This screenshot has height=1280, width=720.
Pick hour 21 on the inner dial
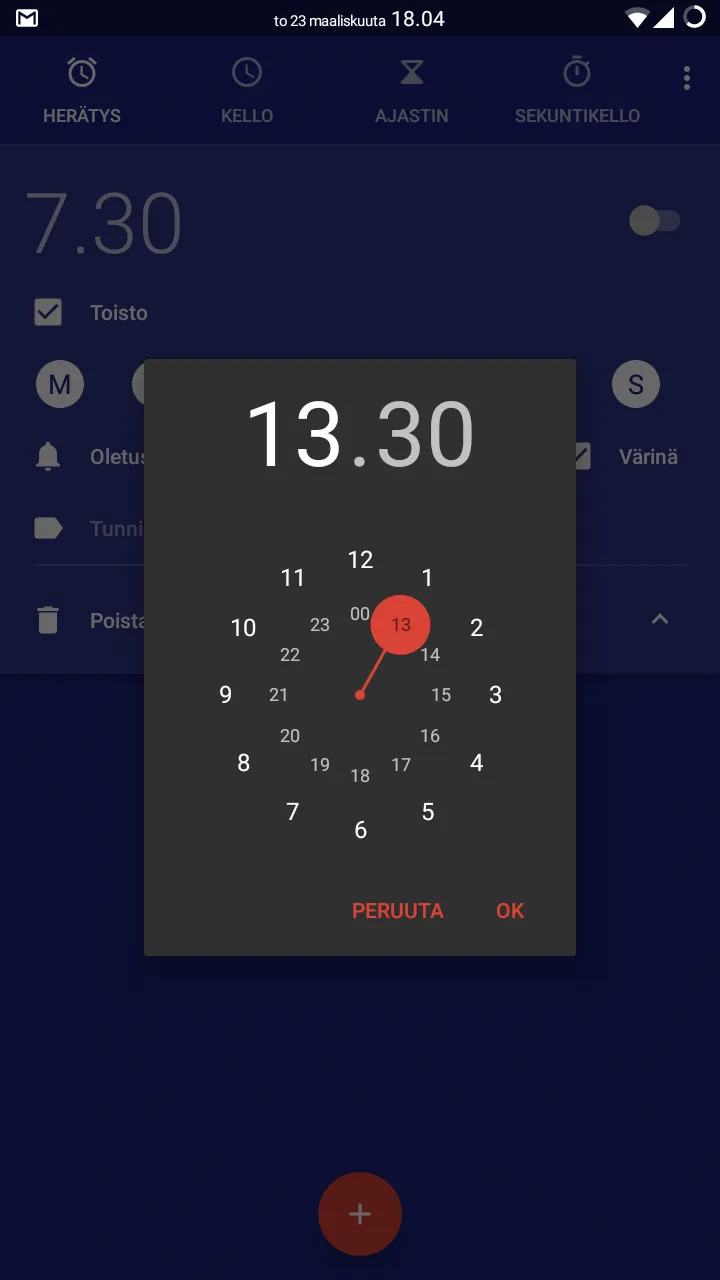coord(279,695)
